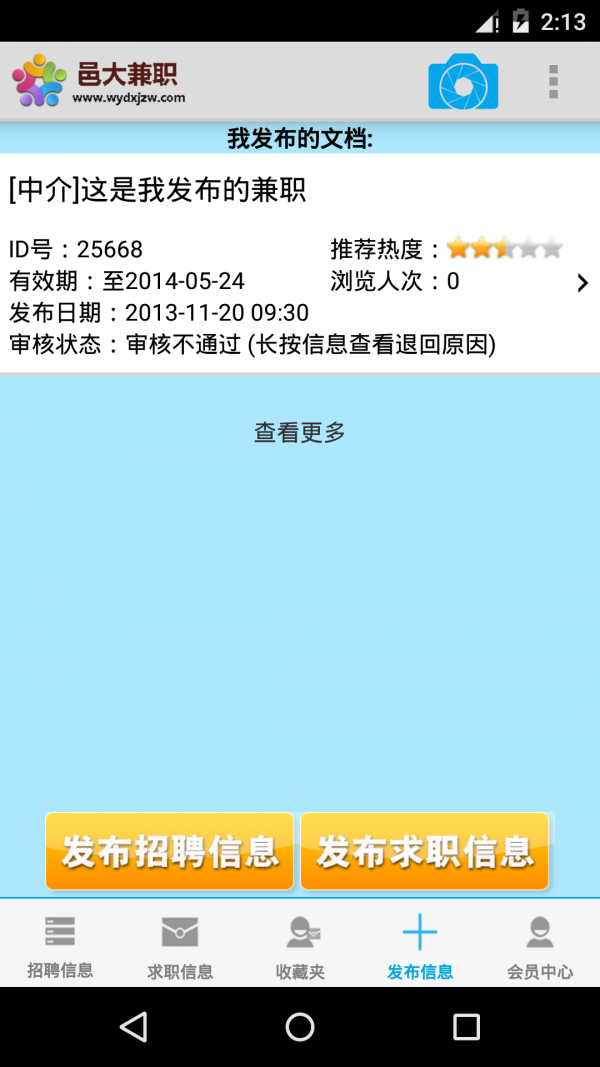Open the 收藏夹 tab

pos(300,945)
